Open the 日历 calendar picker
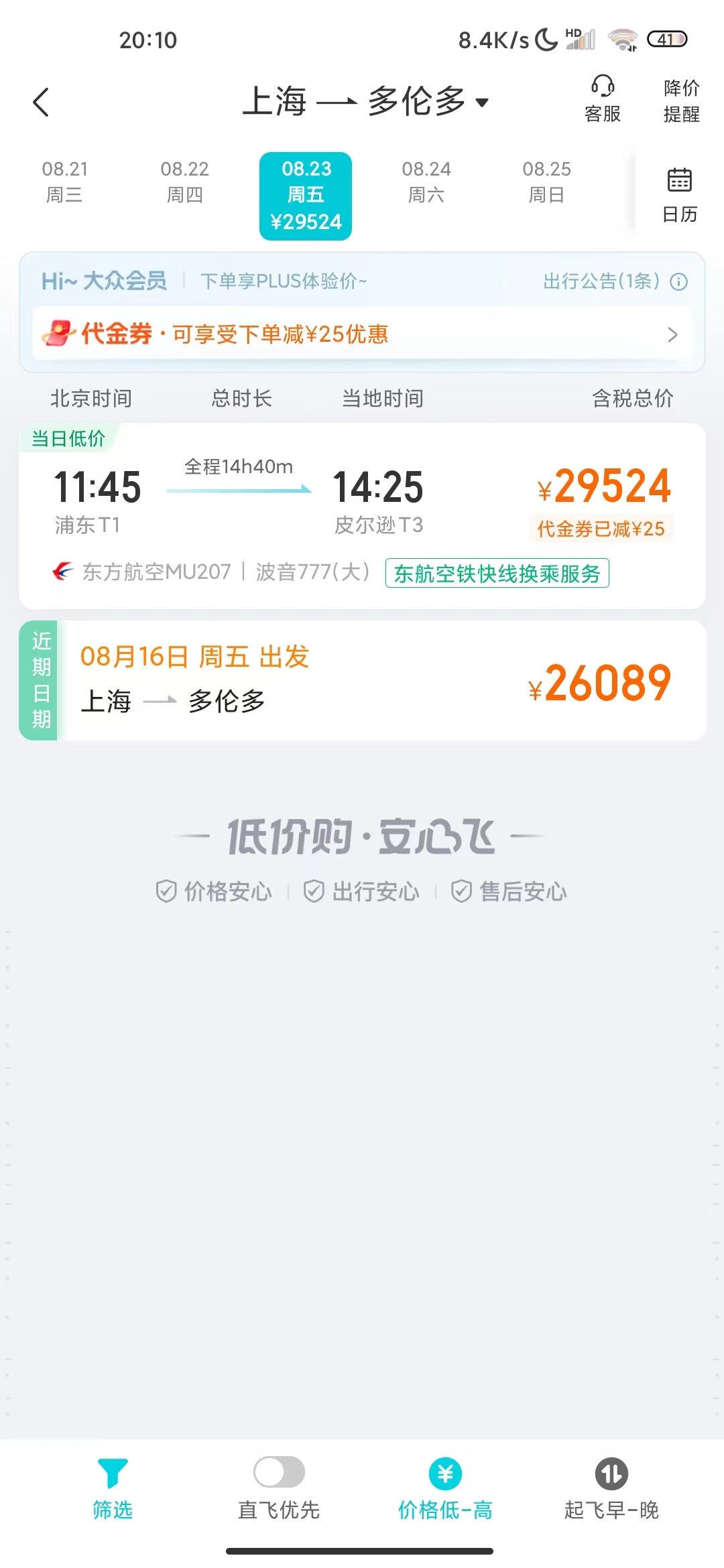The width and height of the screenshot is (724, 1568). pyautogui.click(x=679, y=195)
